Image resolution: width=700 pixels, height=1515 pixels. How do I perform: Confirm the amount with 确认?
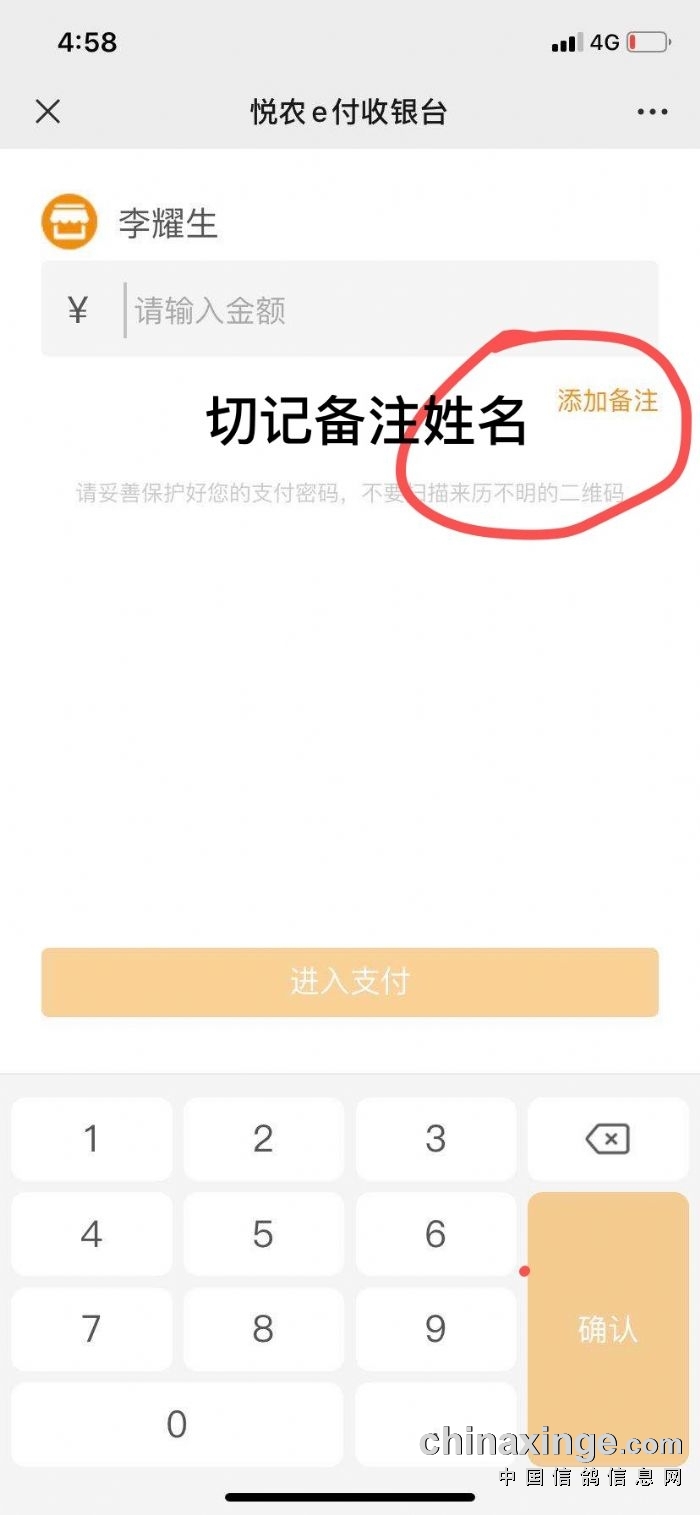607,1329
